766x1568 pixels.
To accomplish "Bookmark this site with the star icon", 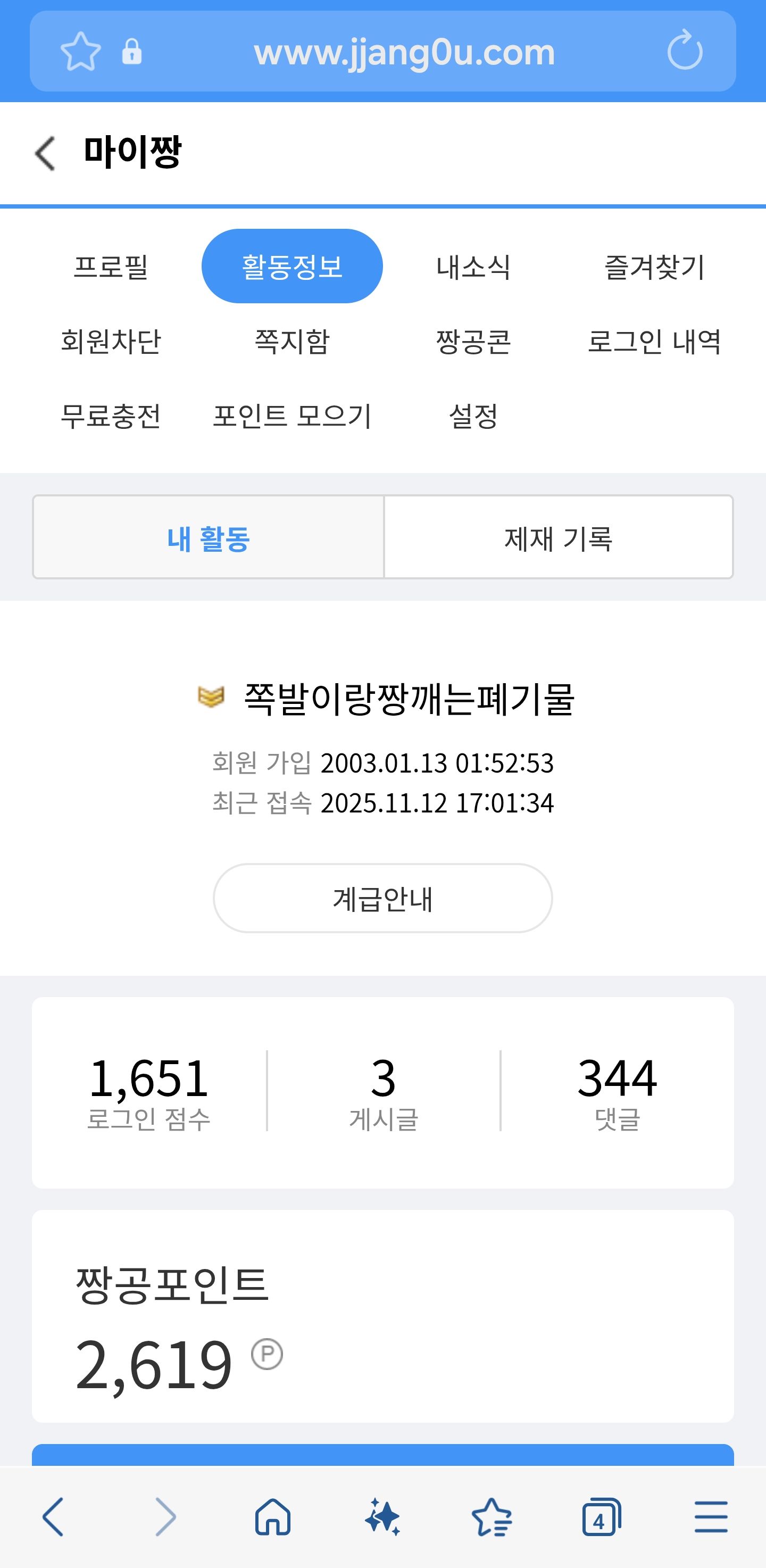I will (81, 51).
